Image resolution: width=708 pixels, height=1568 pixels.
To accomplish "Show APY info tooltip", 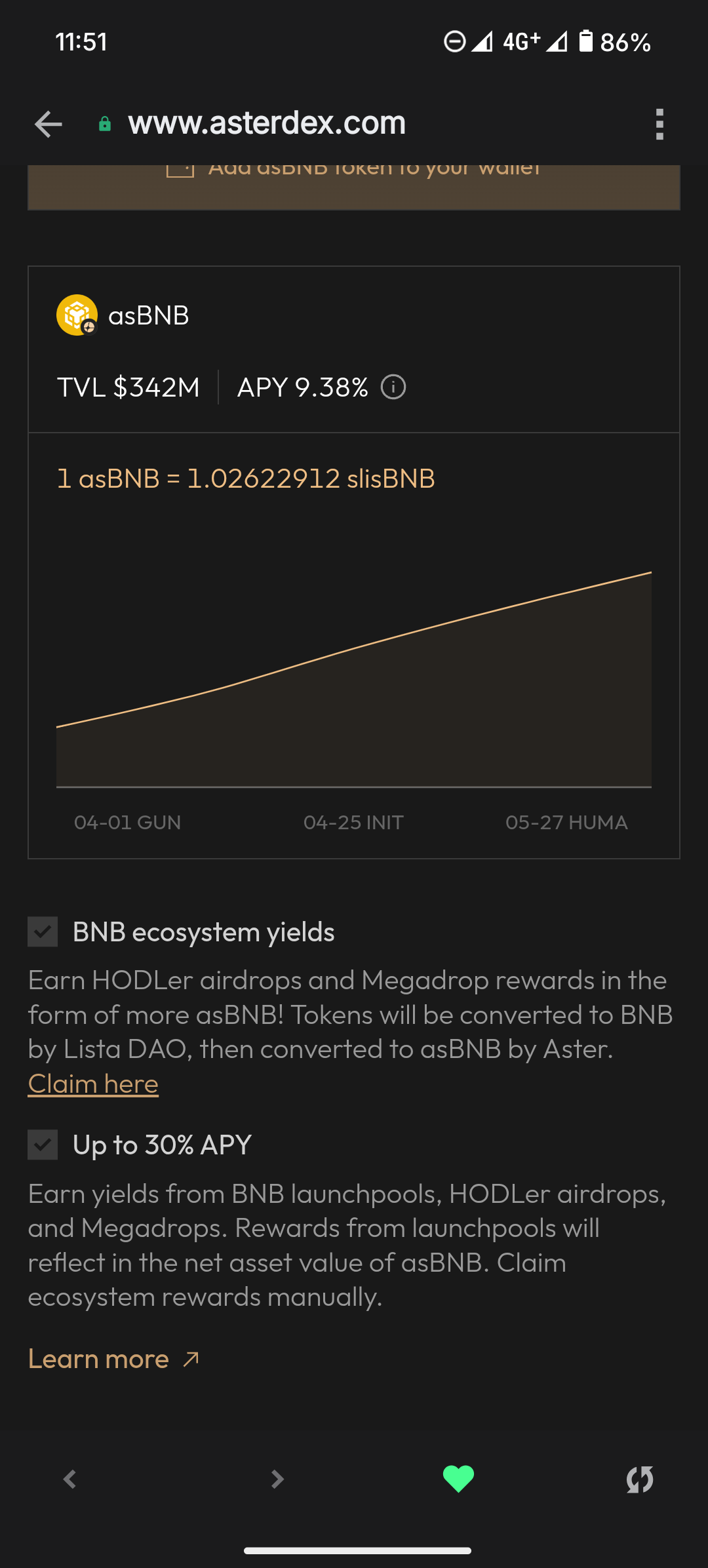I will click(393, 387).
